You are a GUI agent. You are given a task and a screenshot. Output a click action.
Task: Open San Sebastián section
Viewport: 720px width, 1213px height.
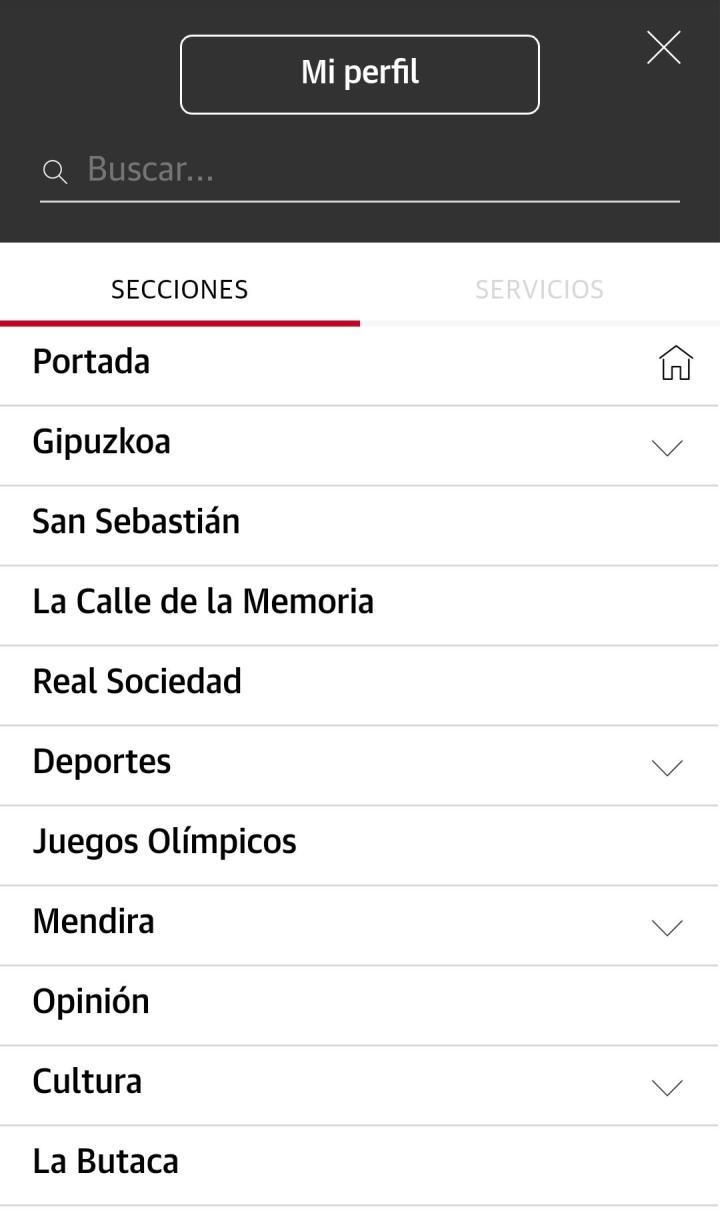136,522
